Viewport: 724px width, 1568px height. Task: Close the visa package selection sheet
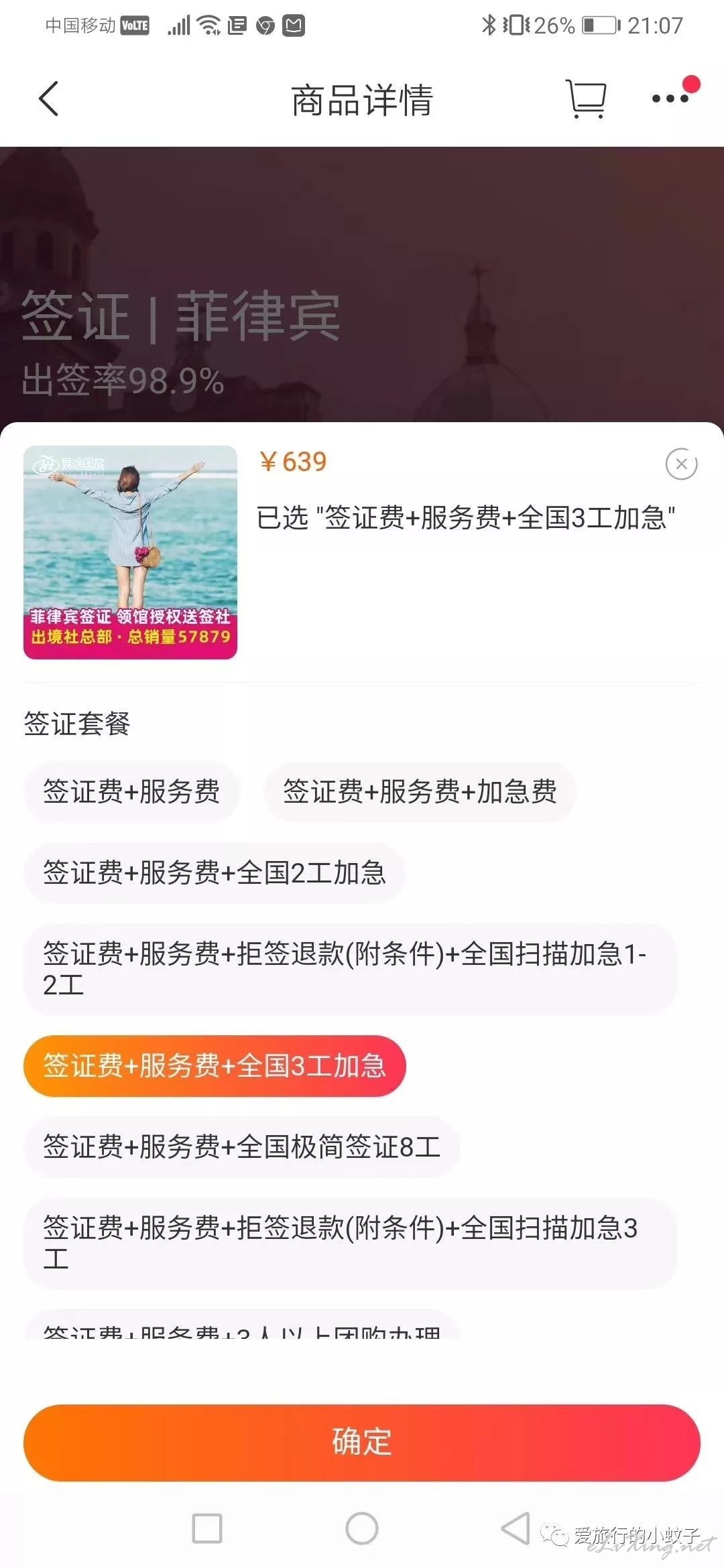coord(682,464)
